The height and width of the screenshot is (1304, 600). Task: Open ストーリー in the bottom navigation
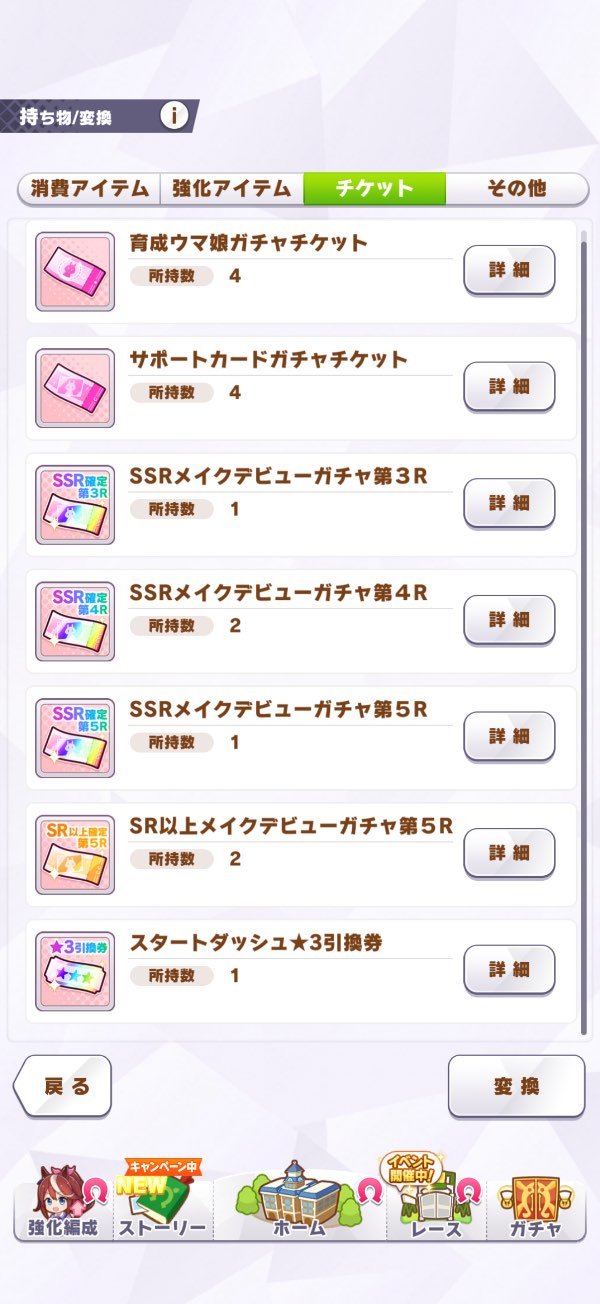point(162,1205)
